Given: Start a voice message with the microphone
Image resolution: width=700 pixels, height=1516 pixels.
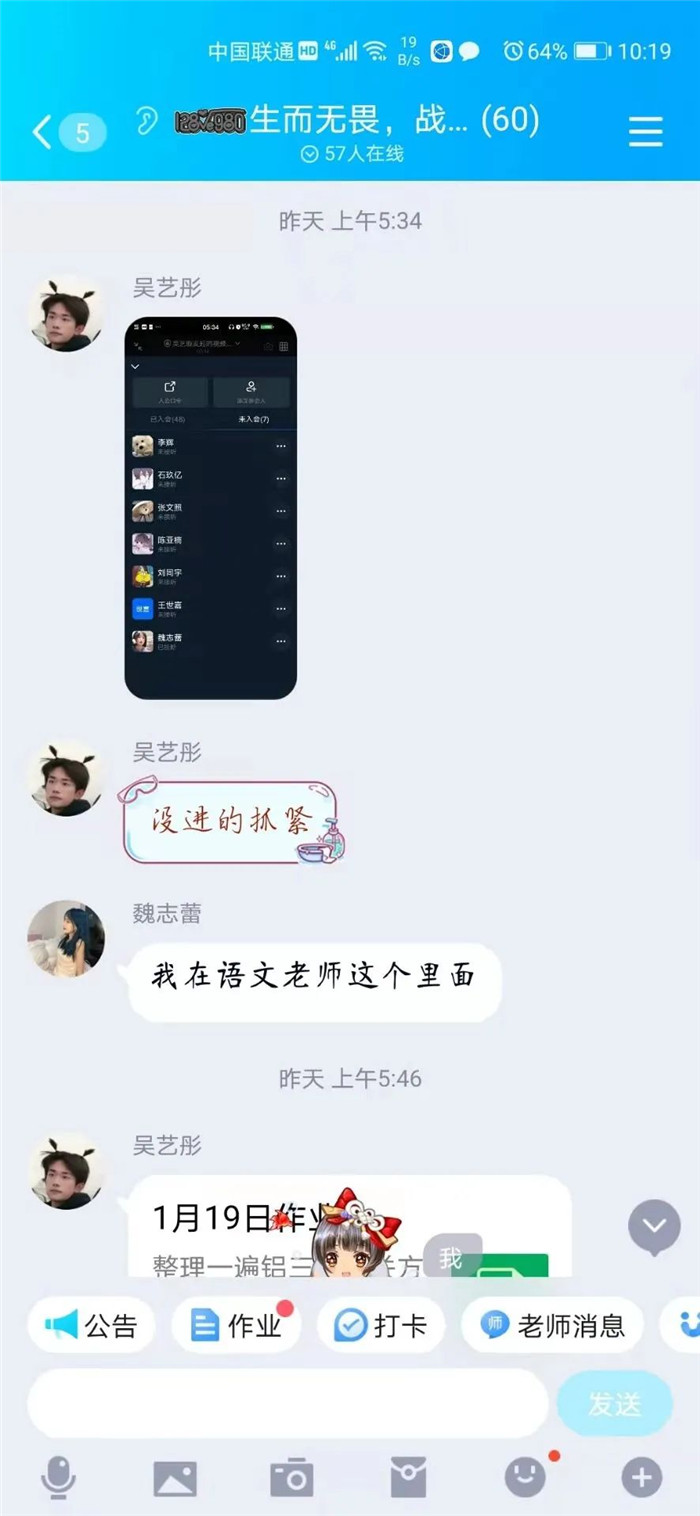Looking at the screenshot, I should click(58, 1477).
